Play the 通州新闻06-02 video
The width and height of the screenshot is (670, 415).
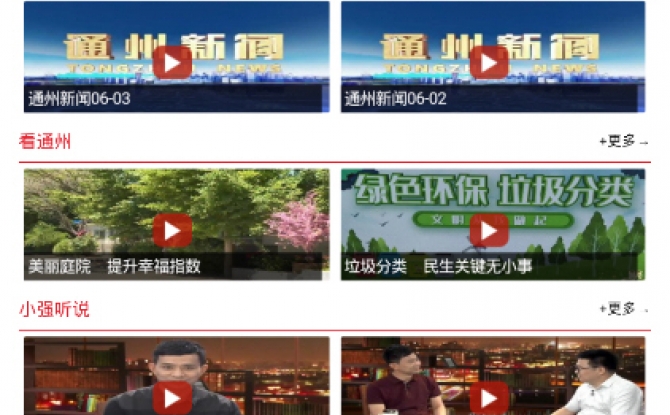click(x=489, y=62)
